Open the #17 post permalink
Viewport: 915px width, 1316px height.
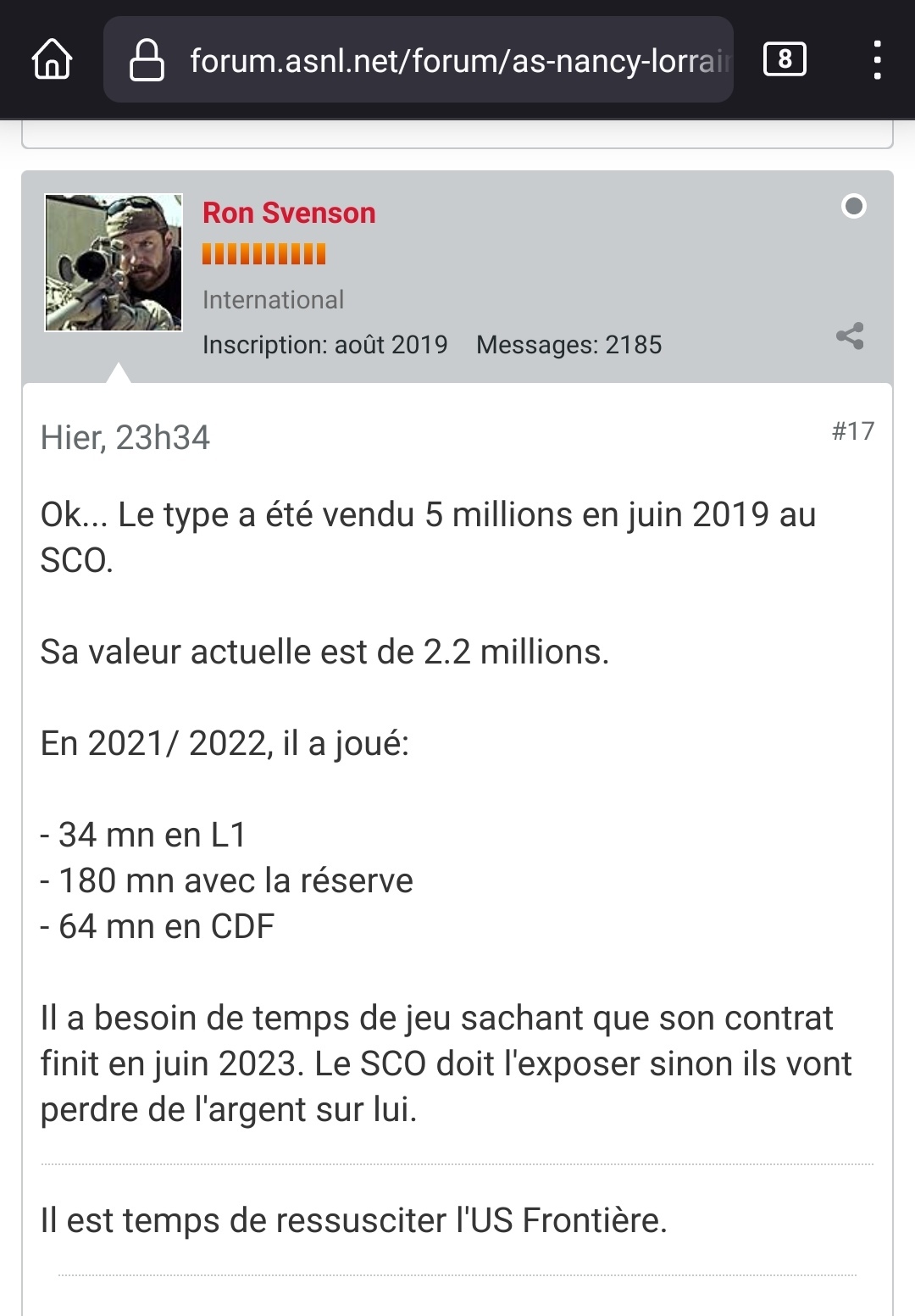click(x=852, y=431)
